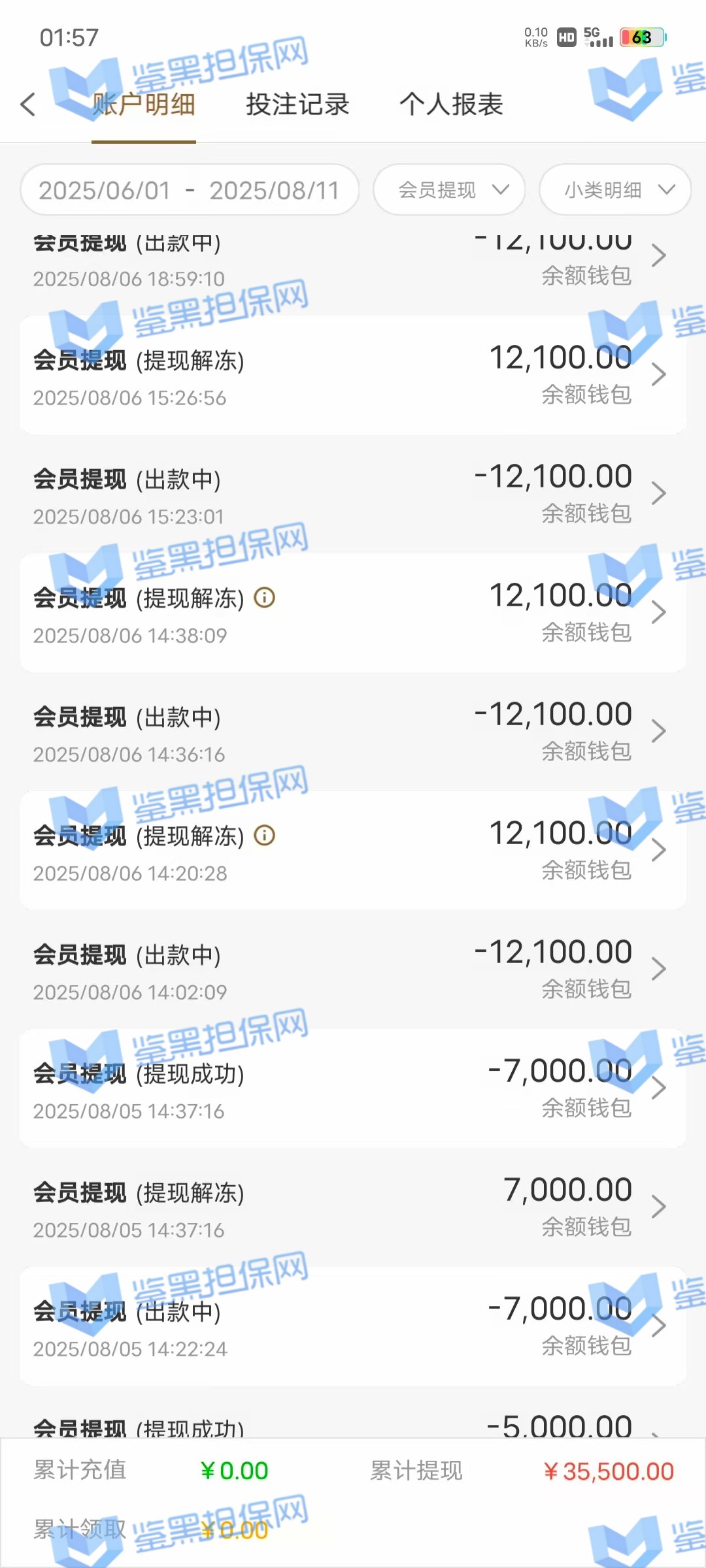Select the 账户明细 tab
706x1568 pixels.
click(x=144, y=105)
